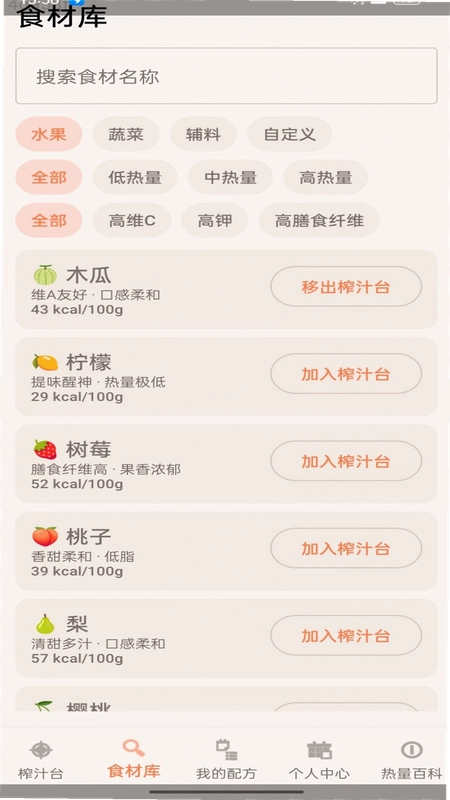The image size is (450, 800).
Task: Apply the 高维C nutrient filter
Action: pos(132,220)
